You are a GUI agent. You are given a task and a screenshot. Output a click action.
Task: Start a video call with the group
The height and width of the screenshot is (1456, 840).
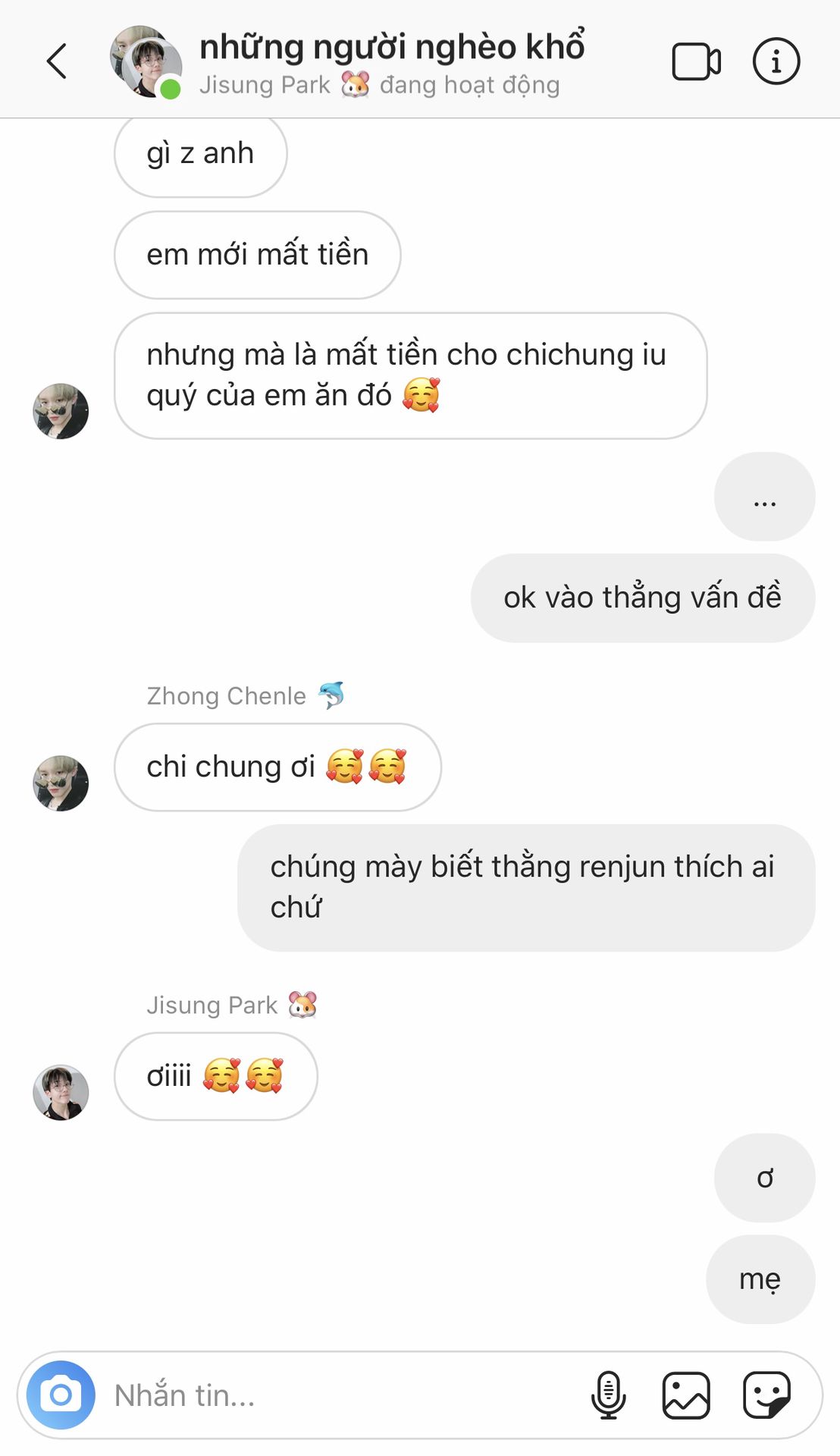coord(696,61)
